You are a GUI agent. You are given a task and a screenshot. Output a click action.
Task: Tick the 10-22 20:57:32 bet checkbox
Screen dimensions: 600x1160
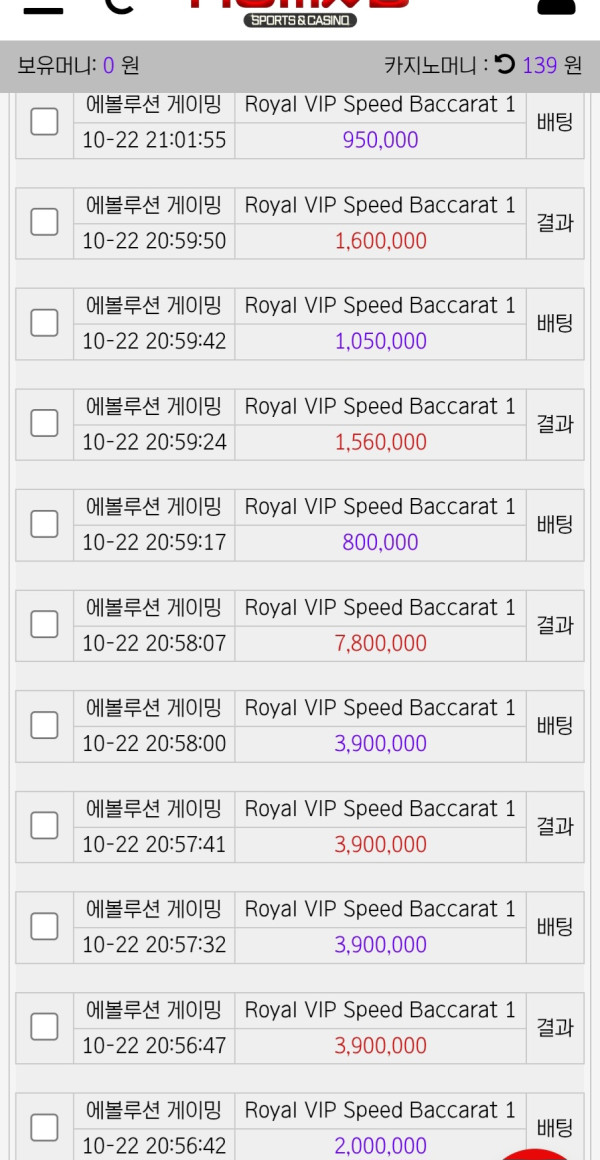click(44, 926)
